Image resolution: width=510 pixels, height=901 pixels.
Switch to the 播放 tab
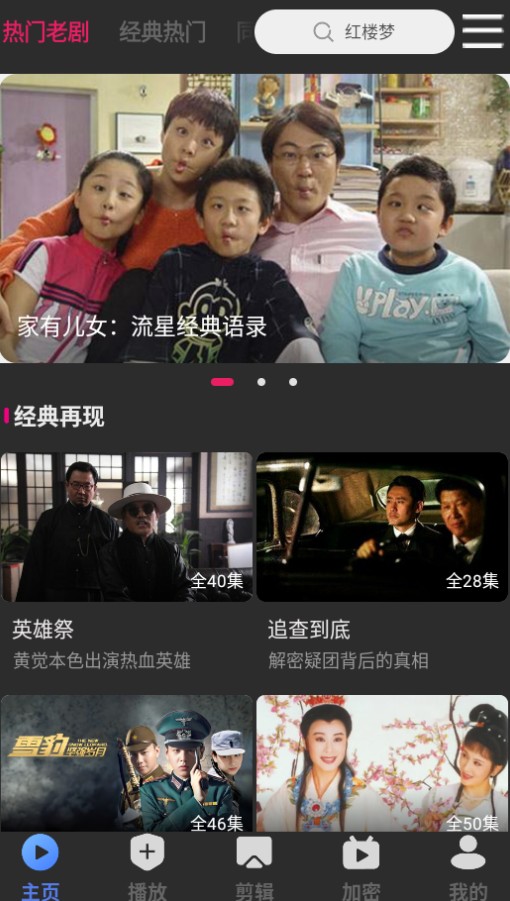click(x=147, y=867)
